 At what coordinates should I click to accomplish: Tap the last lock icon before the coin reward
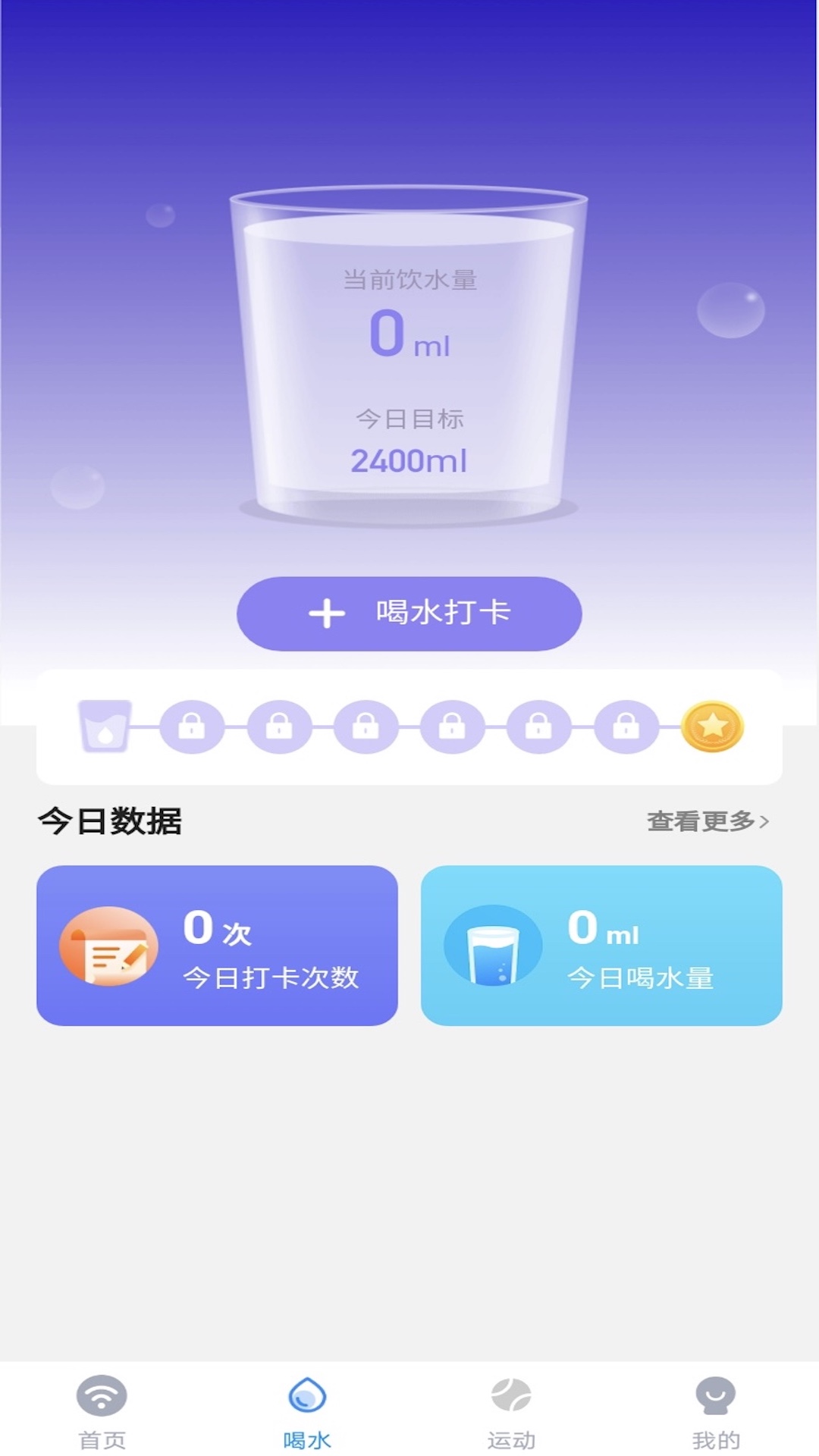pos(625,726)
